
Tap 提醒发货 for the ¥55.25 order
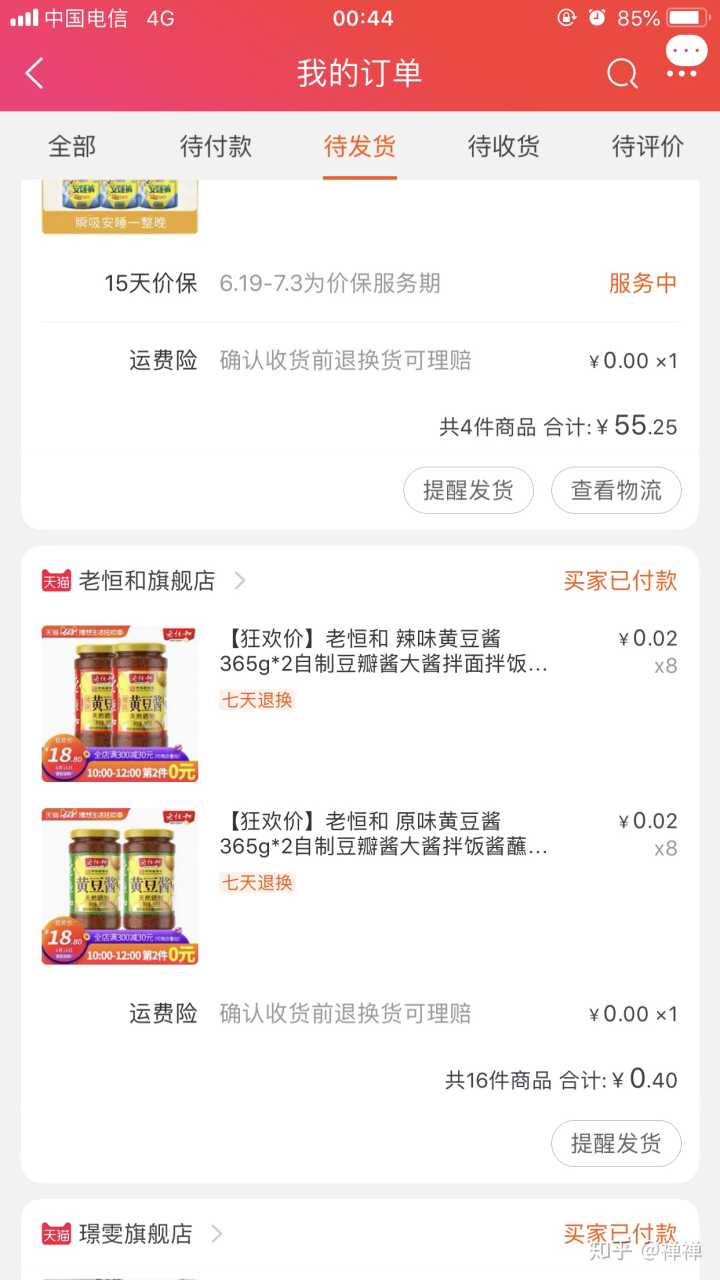point(468,490)
